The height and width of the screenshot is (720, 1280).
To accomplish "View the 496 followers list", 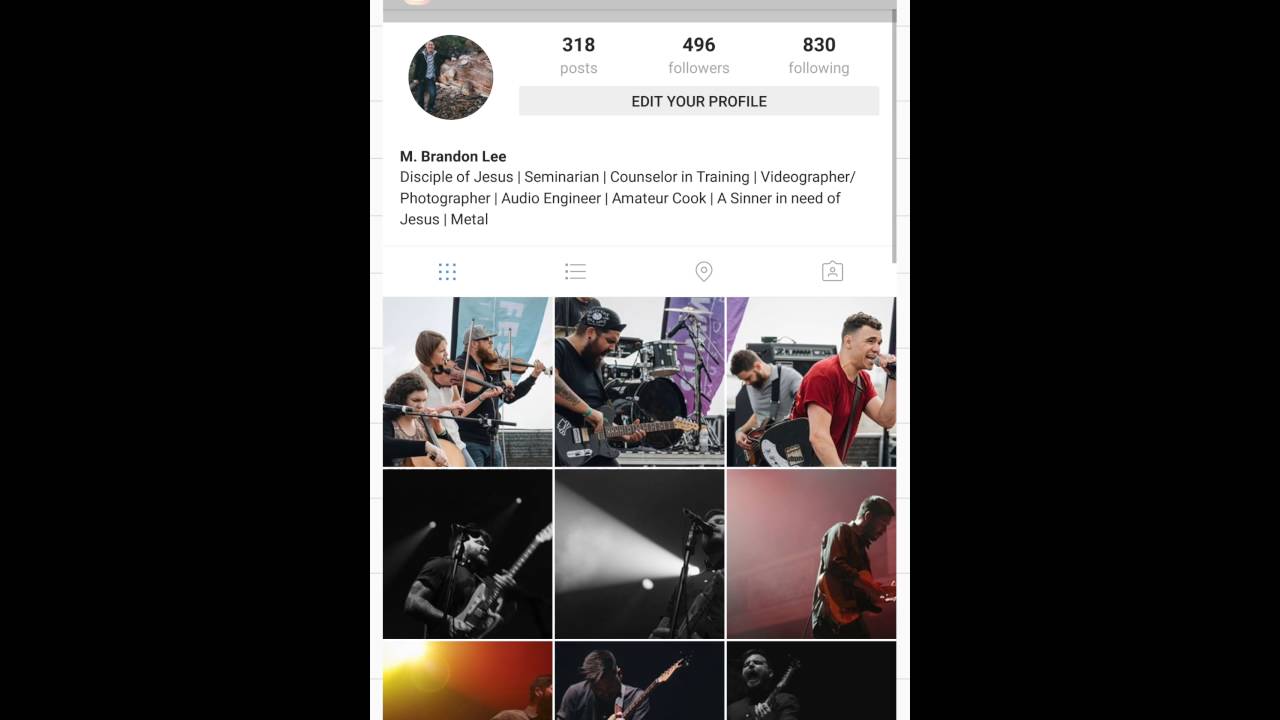I will tap(698, 55).
